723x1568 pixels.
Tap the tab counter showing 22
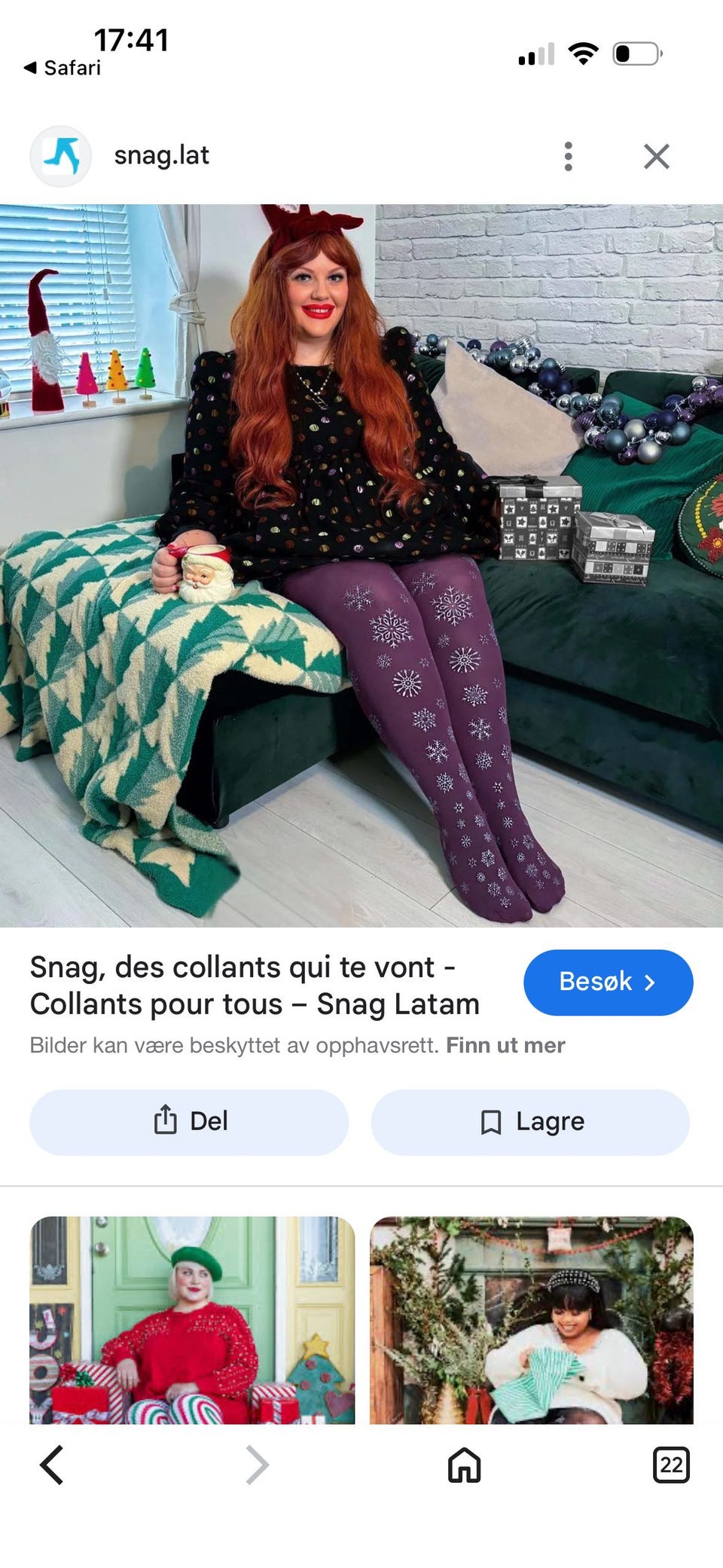click(671, 1464)
